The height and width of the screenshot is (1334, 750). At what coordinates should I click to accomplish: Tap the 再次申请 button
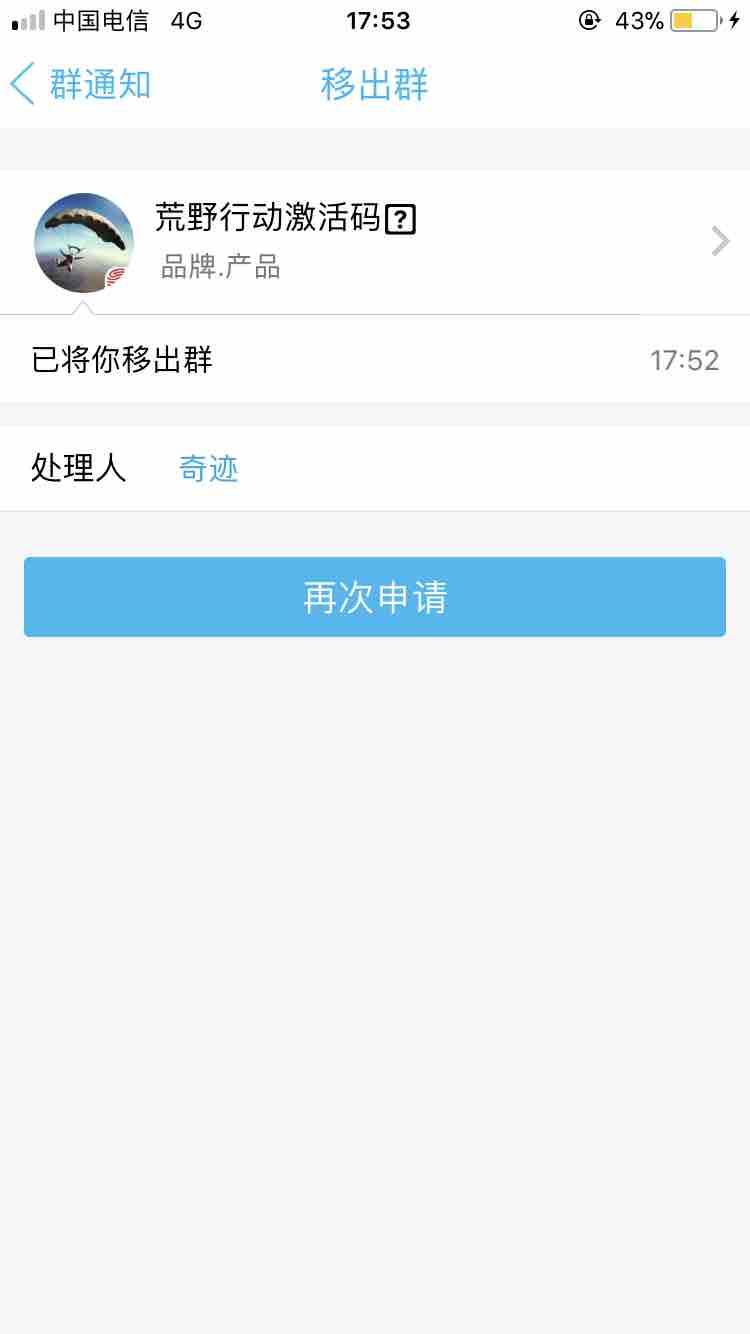click(375, 597)
